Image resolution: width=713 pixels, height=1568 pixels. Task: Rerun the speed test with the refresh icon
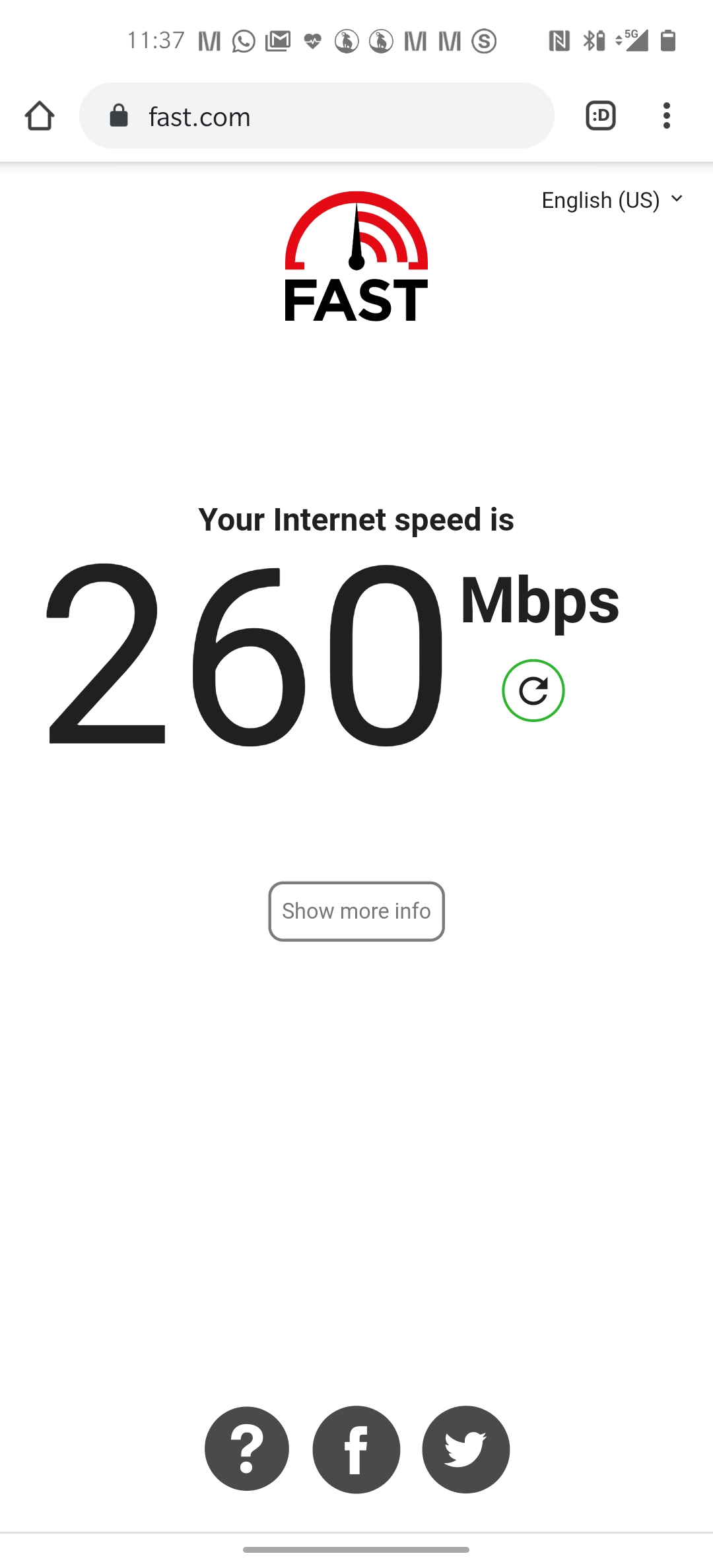pyautogui.click(x=533, y=691)
